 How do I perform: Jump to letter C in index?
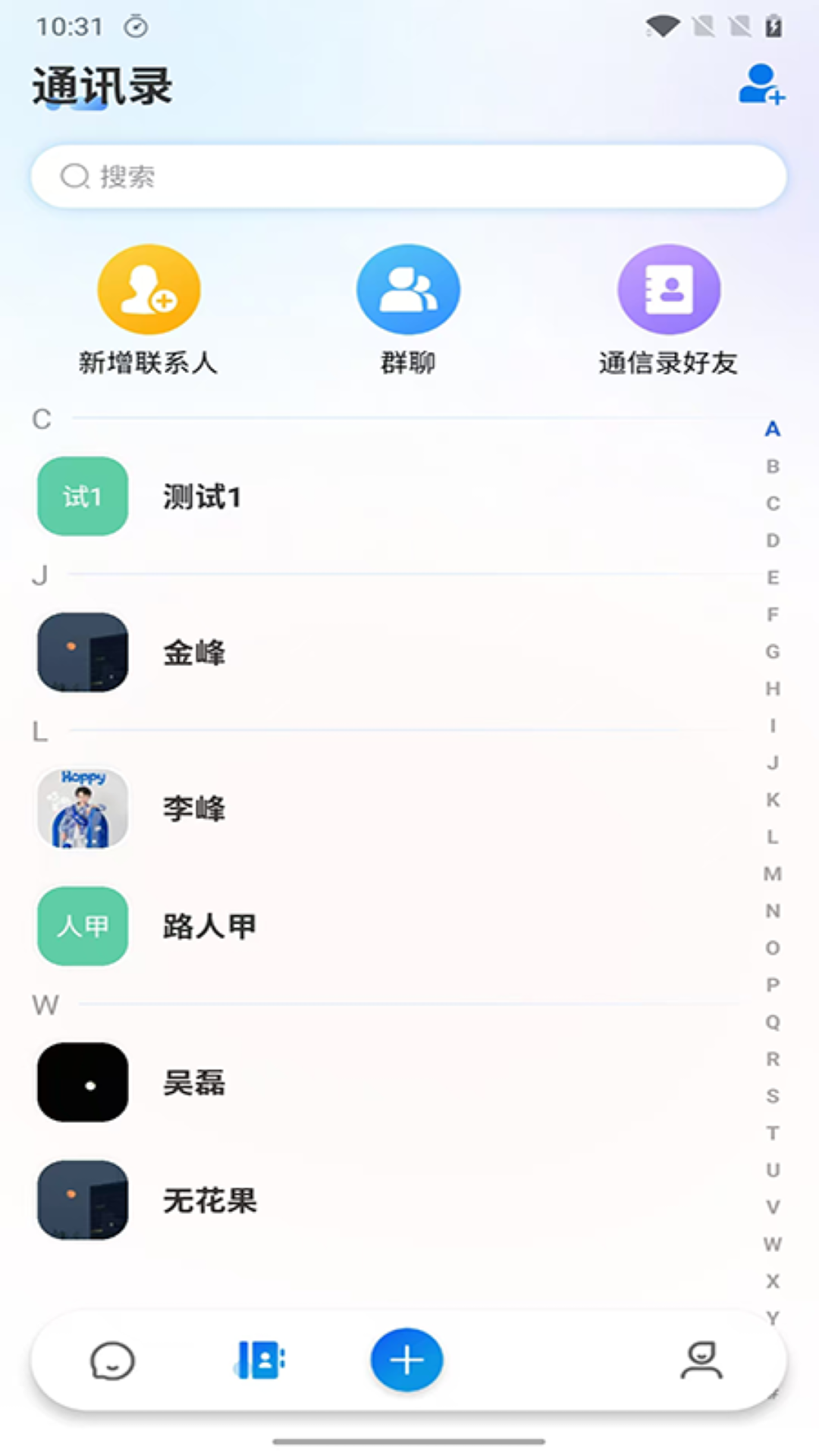772,504
